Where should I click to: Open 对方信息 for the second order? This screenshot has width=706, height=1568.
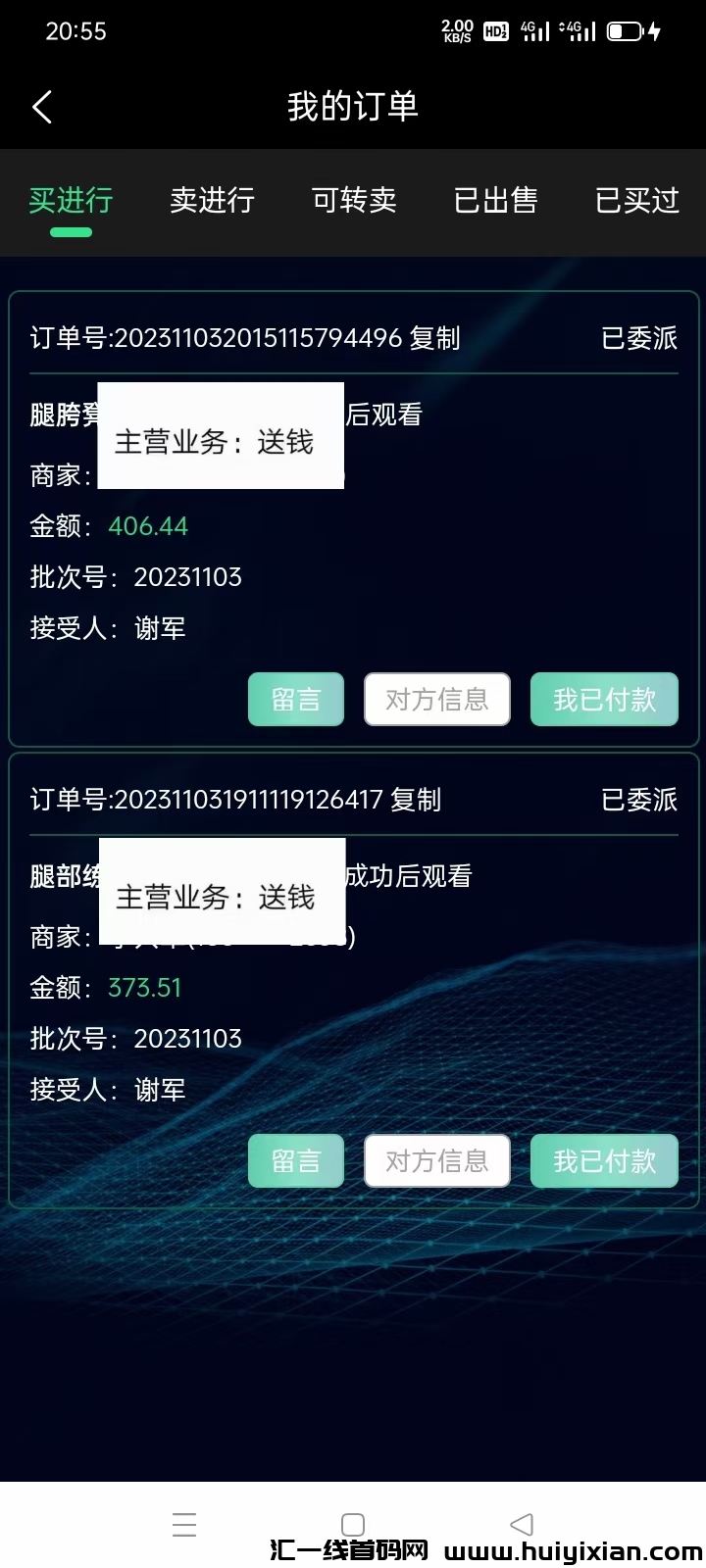pos(436,1160)
